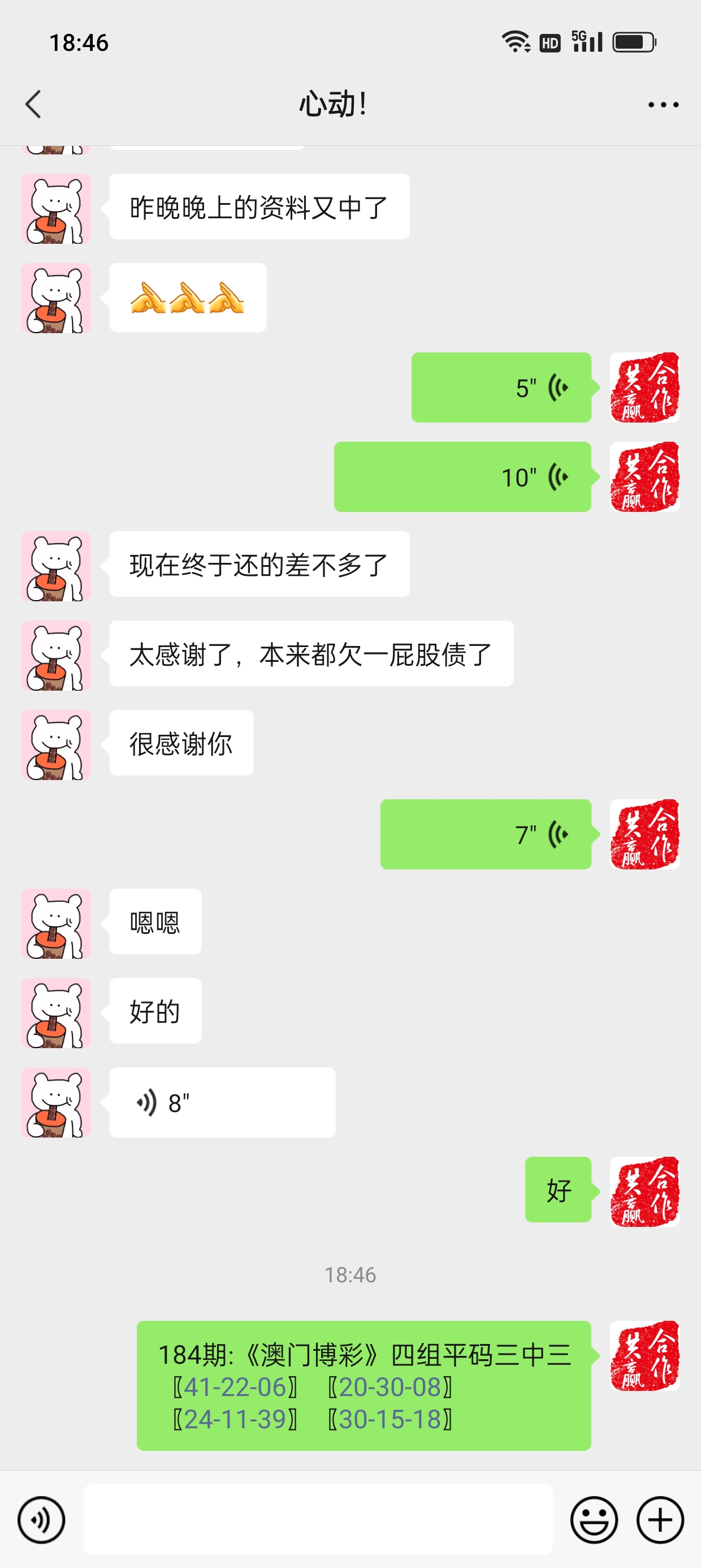Screen dimensions: 701x1568
Task: Play the 7-second voice message
Action: [486, 834]
